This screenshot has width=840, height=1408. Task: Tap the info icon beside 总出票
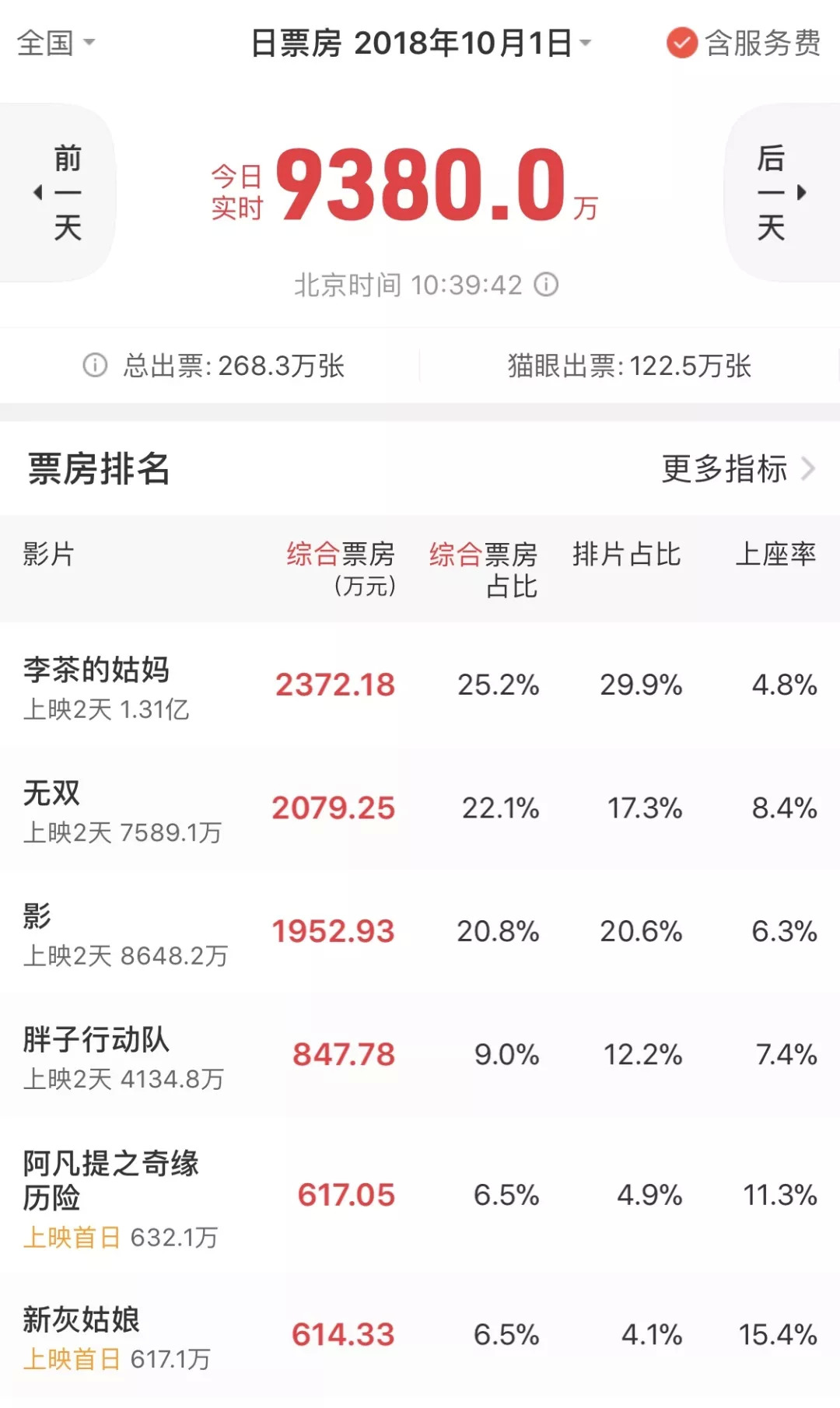coord(95,365)
